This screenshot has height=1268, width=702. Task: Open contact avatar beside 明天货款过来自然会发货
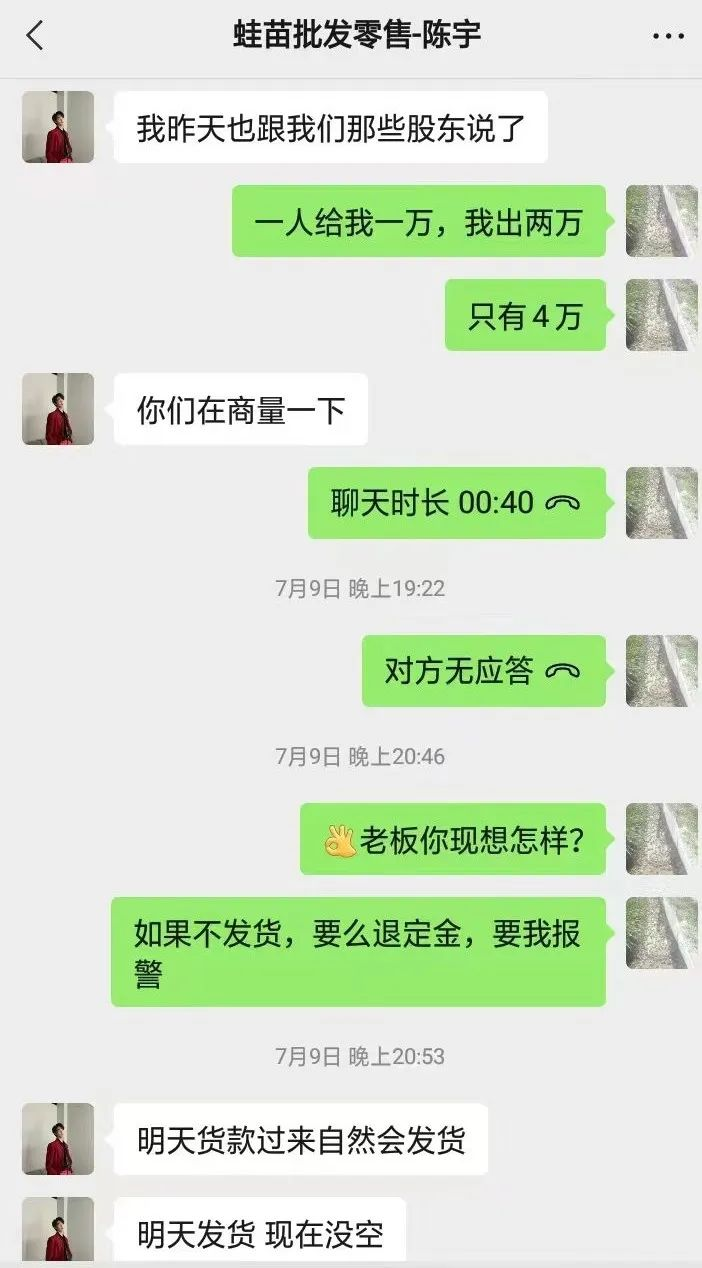pyautogui.click(x=58, y=1139)
